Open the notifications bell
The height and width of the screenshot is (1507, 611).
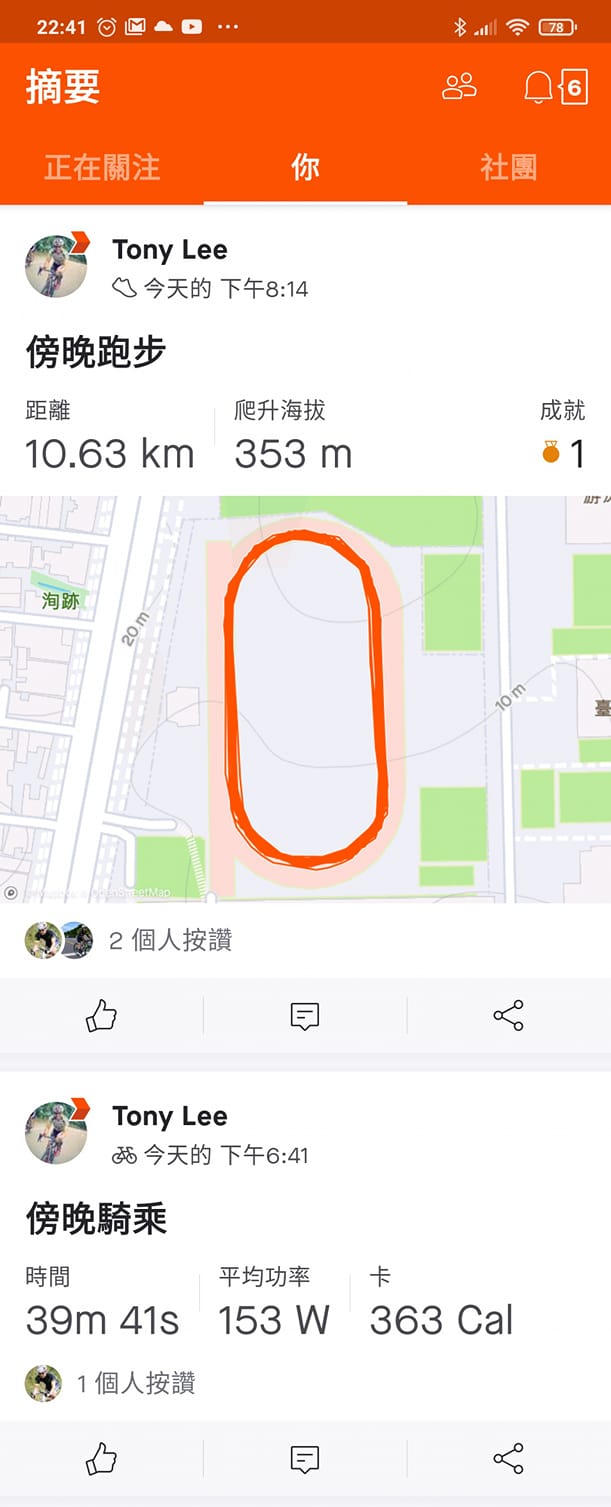(538, 88)
